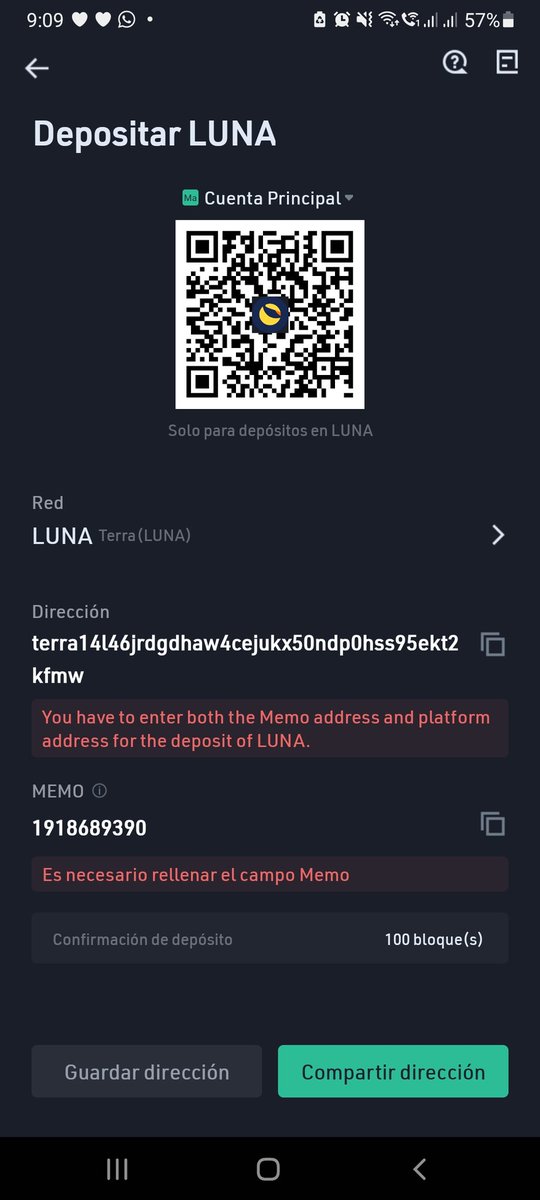Open the help question-mark icon

(455, 63)
